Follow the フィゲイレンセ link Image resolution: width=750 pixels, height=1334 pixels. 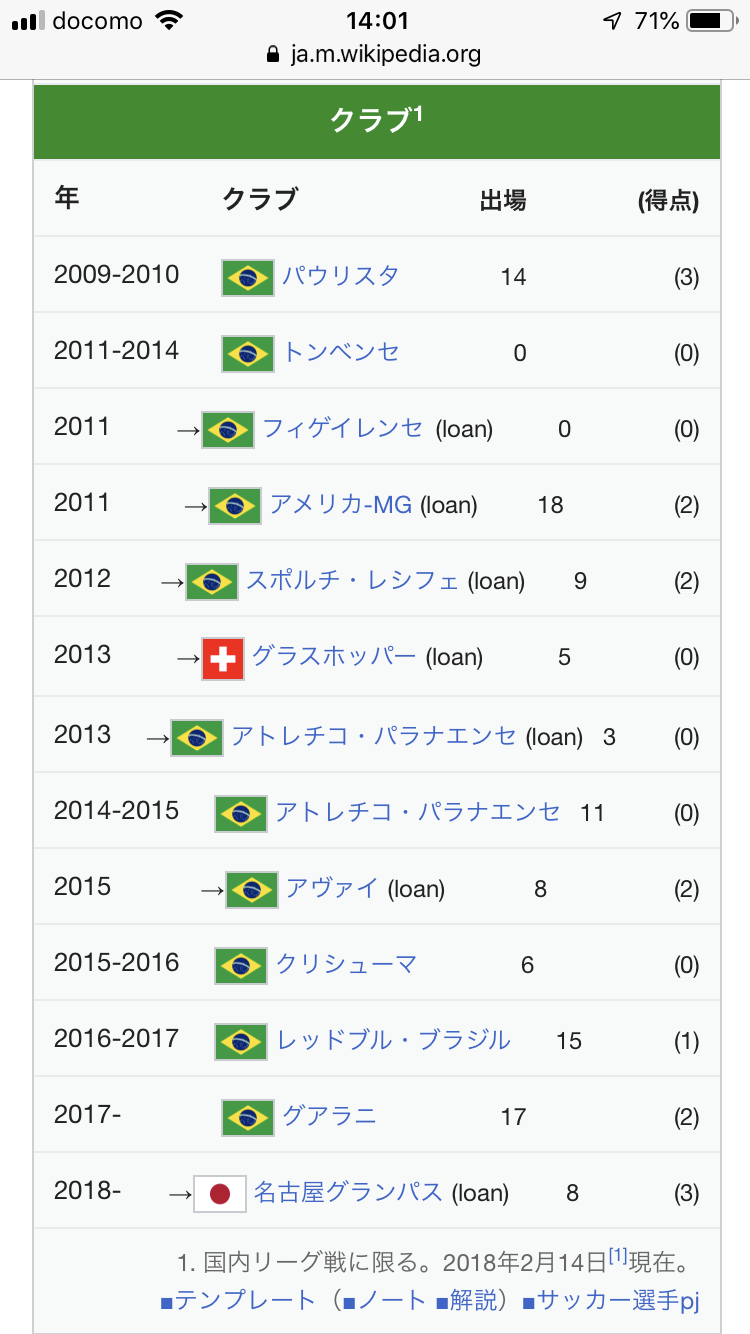(x=343, y=429)
